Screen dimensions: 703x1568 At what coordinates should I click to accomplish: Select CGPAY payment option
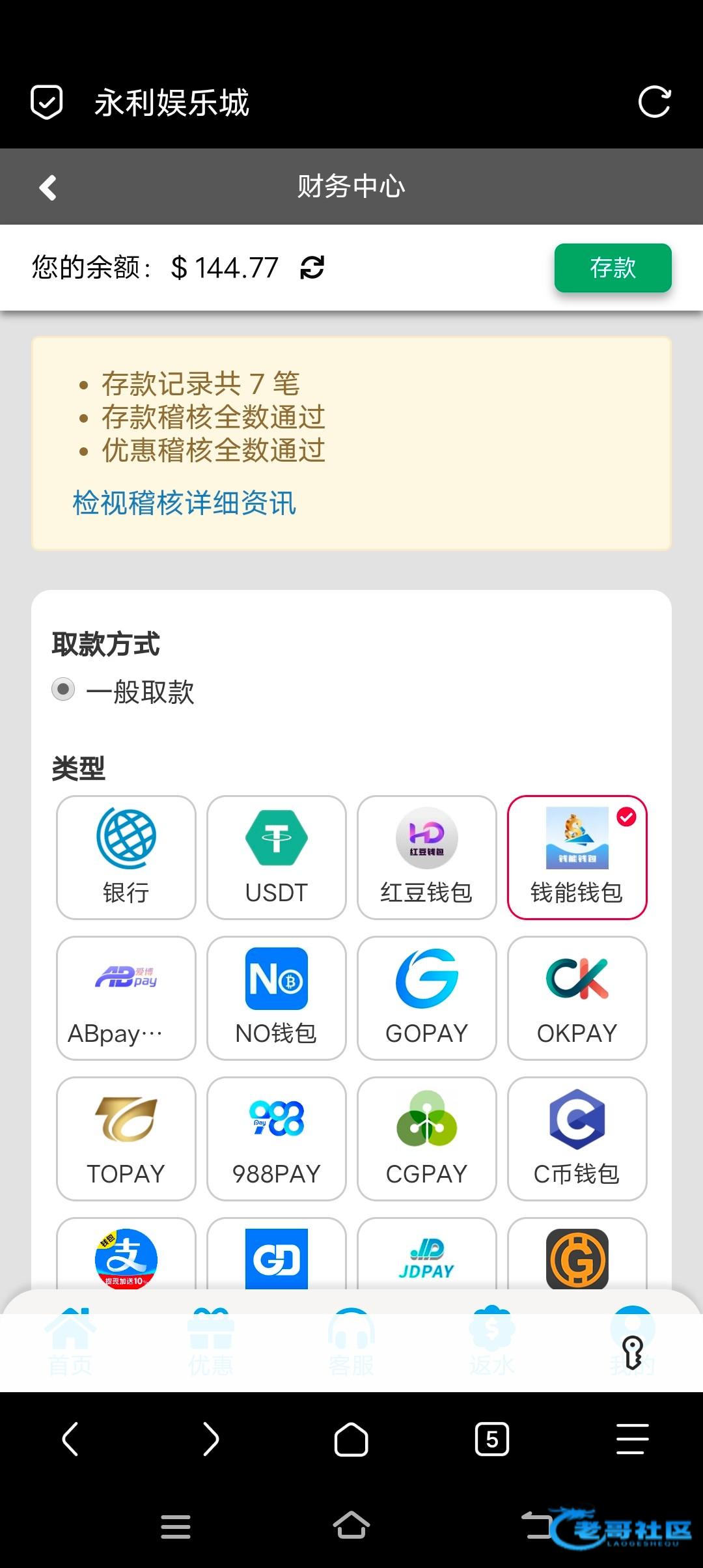[426, 1138]
